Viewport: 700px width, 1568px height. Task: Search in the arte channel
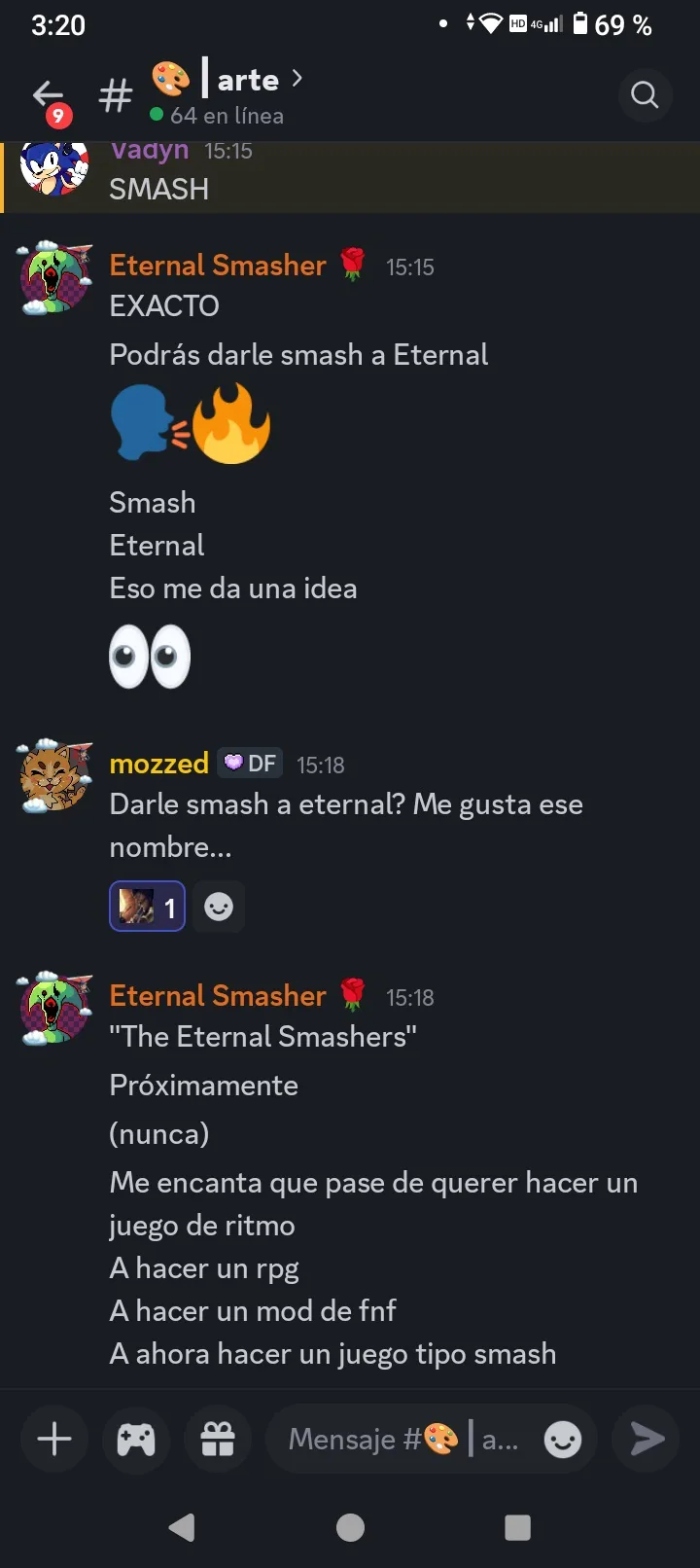[645, 94]
